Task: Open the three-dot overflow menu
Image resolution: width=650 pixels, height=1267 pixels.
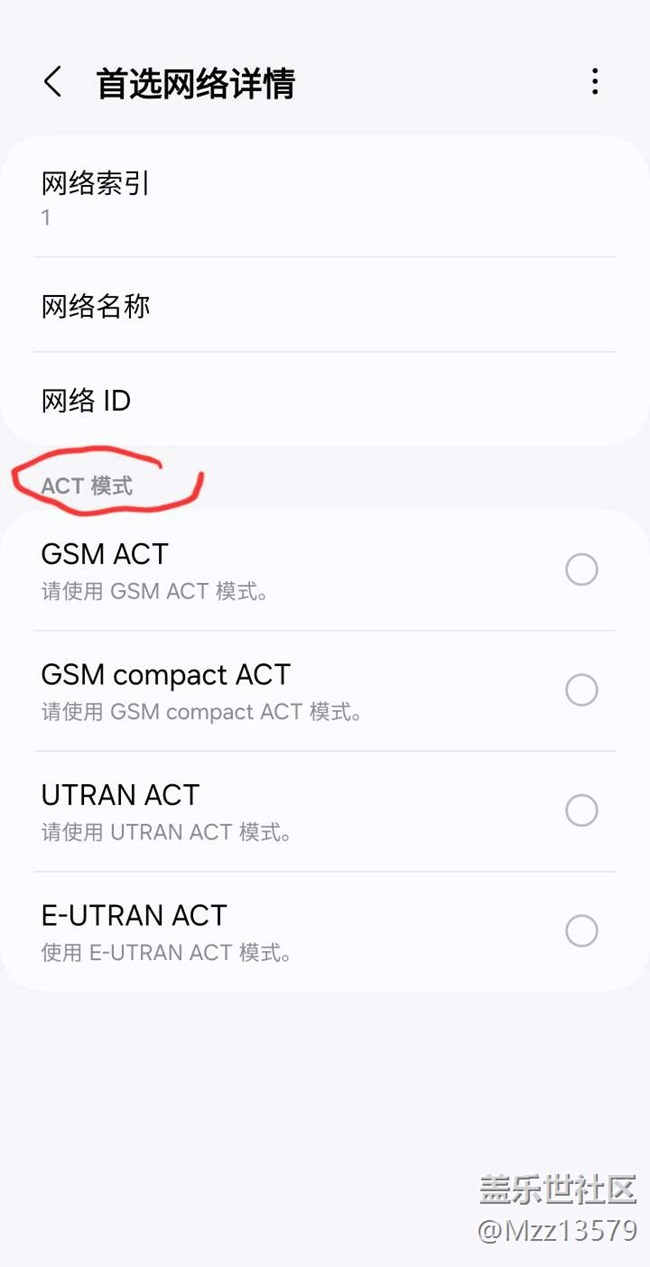Action: click(x=595, y=82)
